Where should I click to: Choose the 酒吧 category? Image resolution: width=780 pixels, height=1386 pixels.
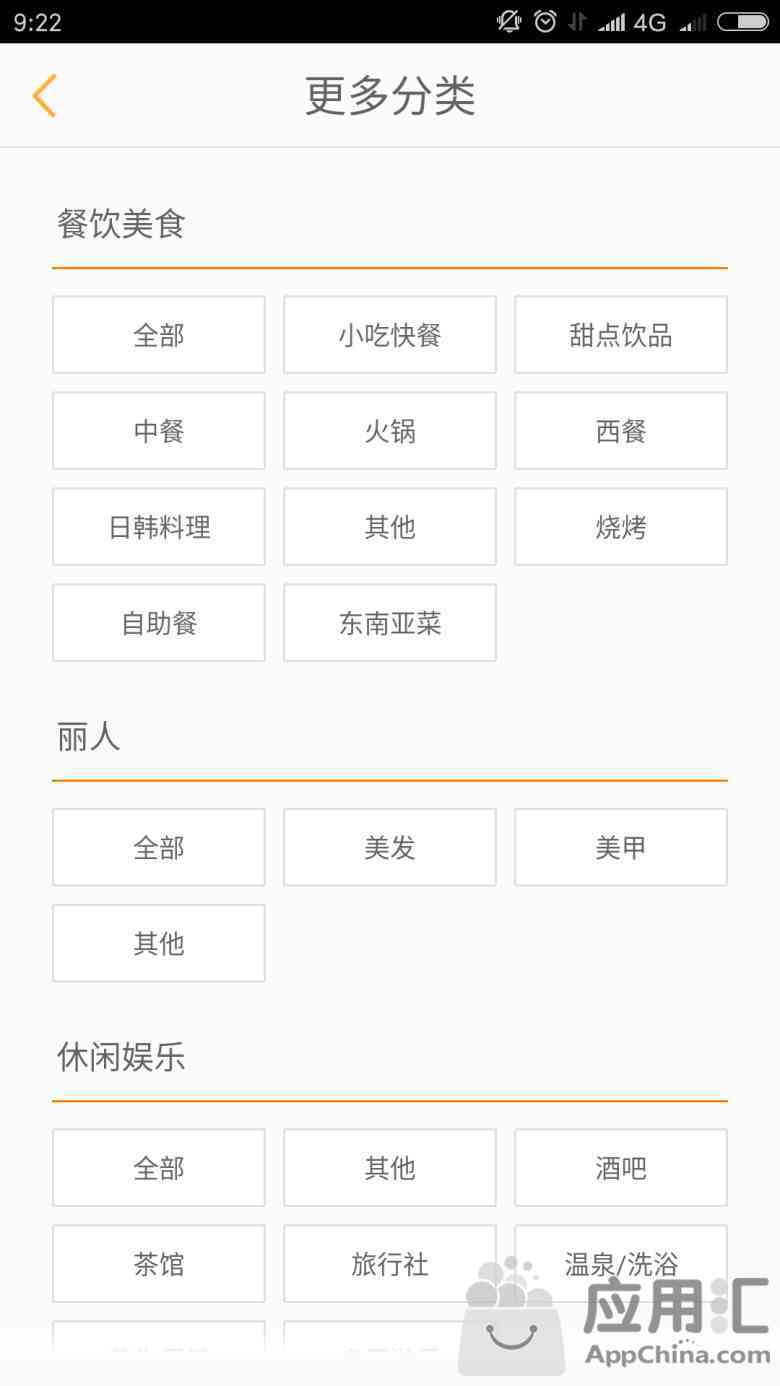coord(621,1168)
